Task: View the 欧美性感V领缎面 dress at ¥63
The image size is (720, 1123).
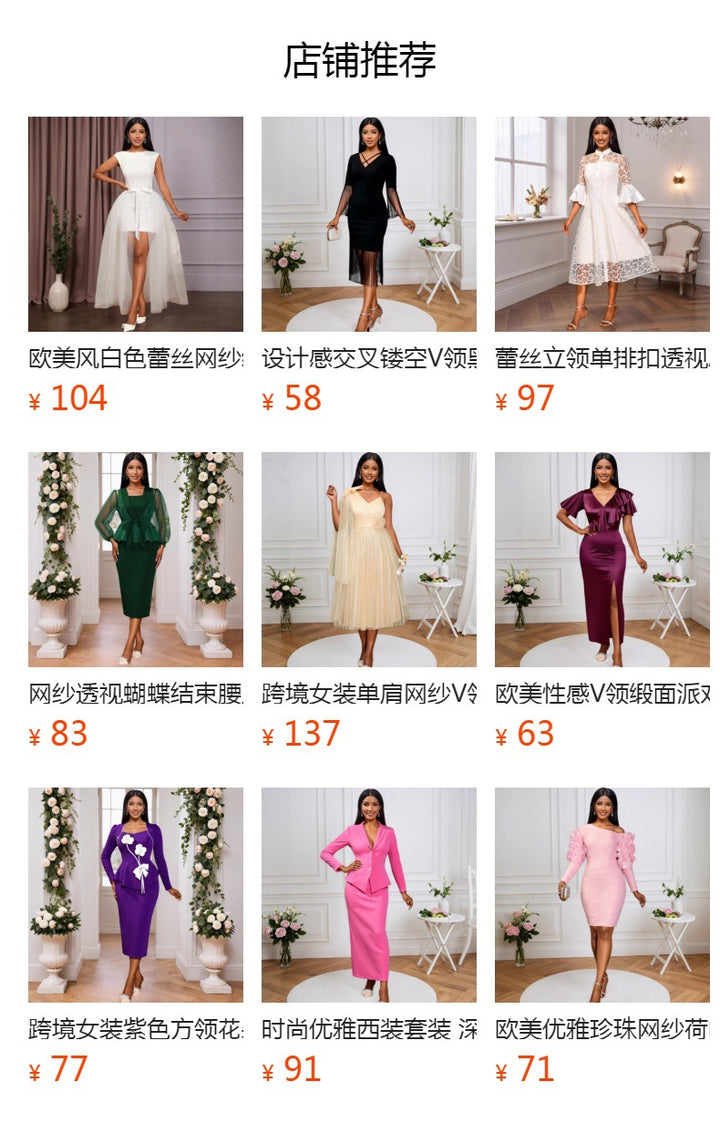Action: click(602, 559)
